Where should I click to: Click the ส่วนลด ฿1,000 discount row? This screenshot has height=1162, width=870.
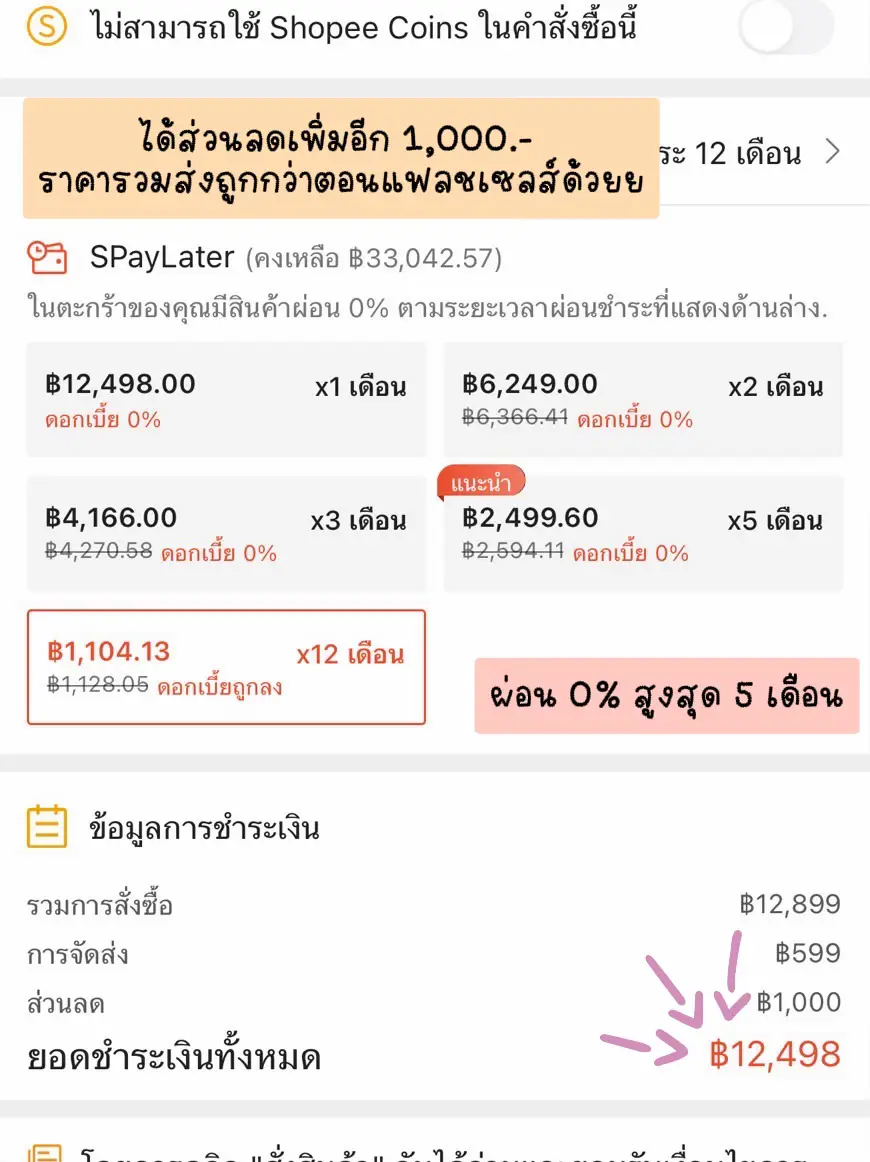coord(435,1001)
